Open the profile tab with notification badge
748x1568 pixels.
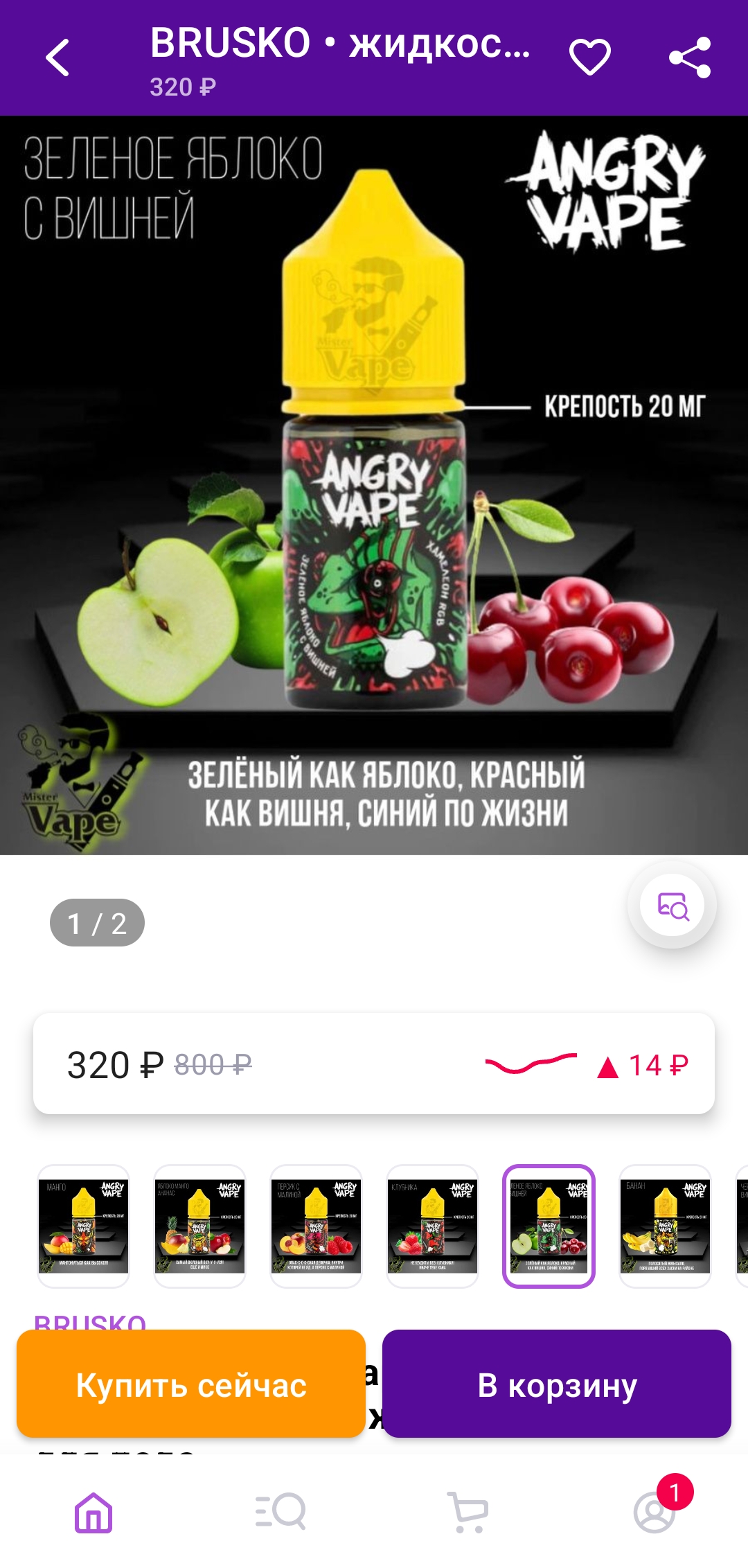(x=654, y=1512)
